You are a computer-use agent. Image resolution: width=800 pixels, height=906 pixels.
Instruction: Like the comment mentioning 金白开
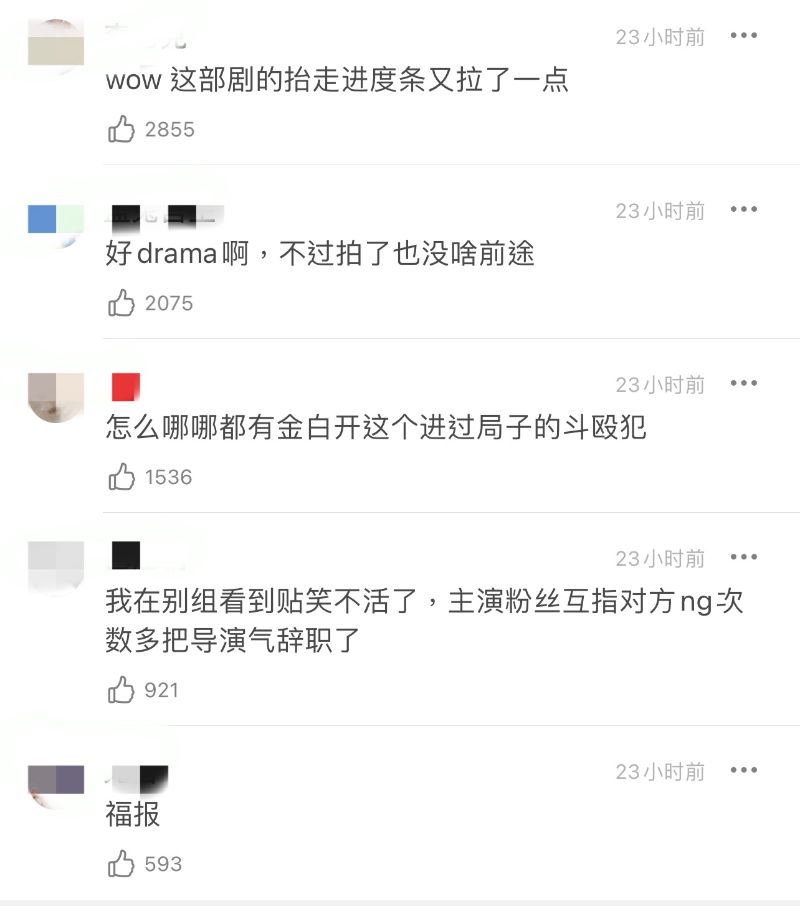pos(122,477)
